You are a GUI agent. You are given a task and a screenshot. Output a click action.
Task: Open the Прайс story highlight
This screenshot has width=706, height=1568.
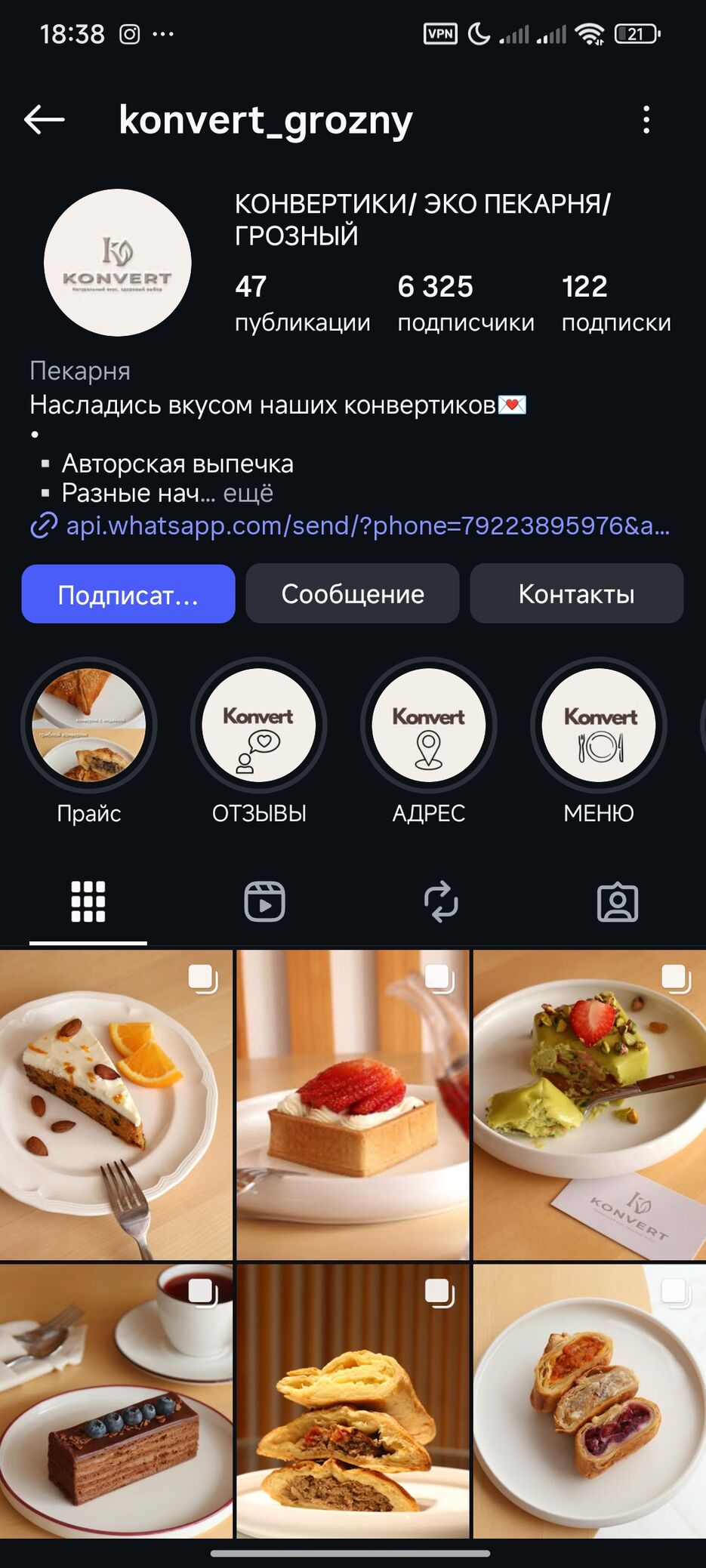pos(89,725)
